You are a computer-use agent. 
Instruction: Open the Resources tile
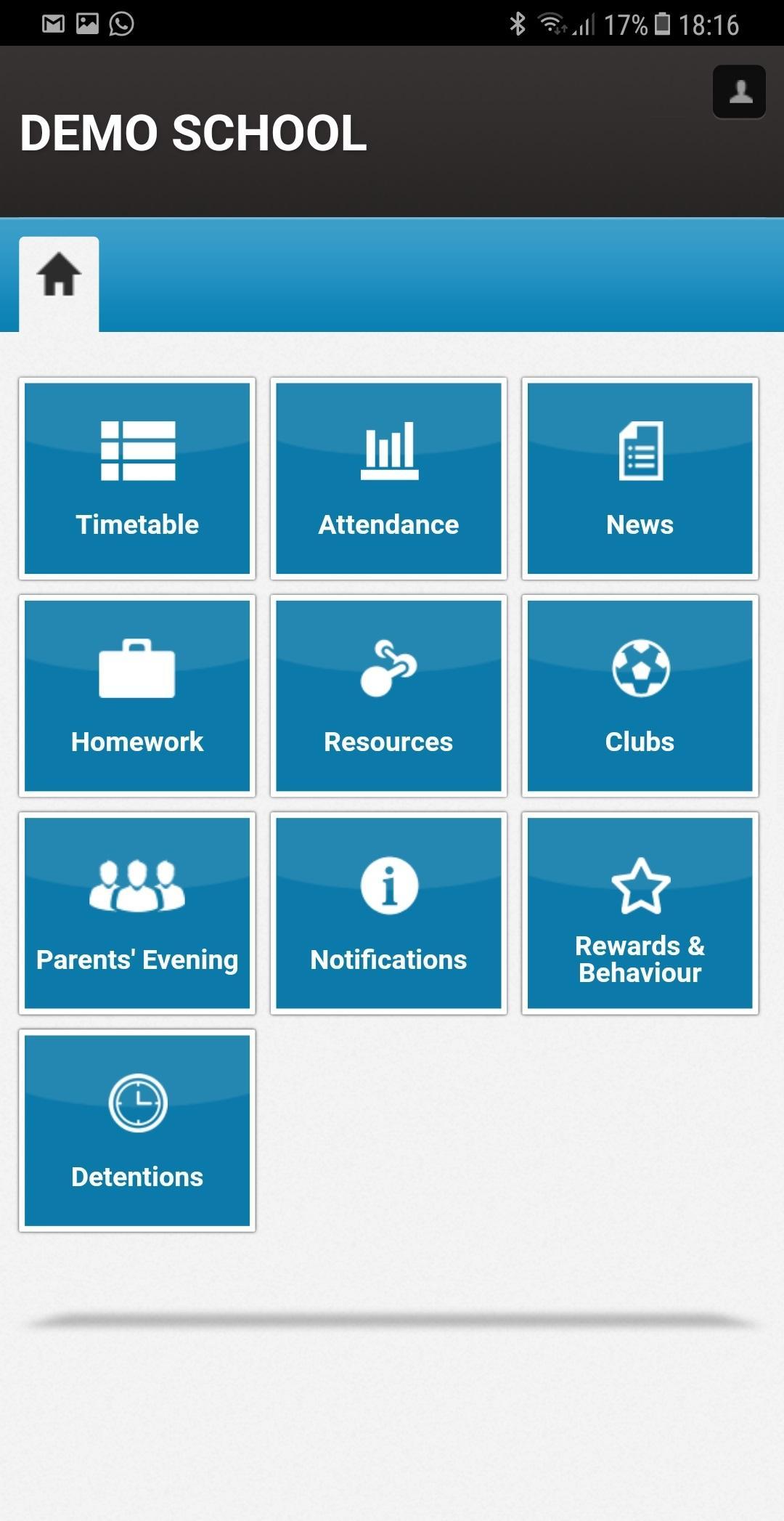pyautogui.click(x=388, y=696)
